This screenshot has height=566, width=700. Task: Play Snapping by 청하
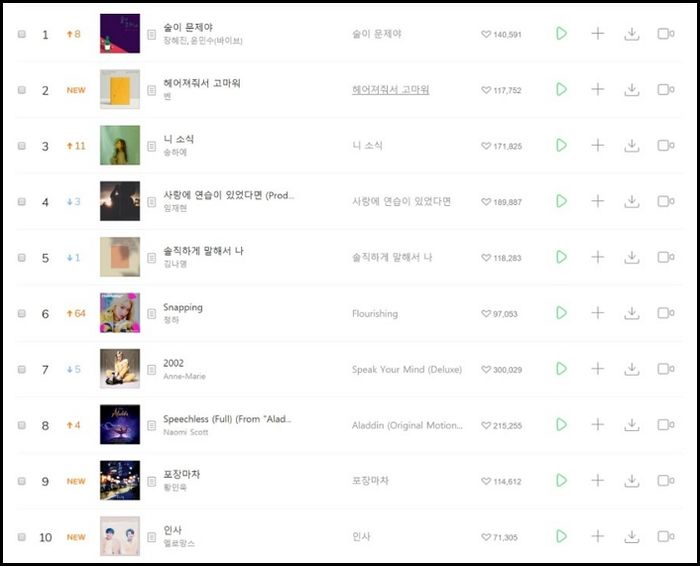tap(561, 313)
